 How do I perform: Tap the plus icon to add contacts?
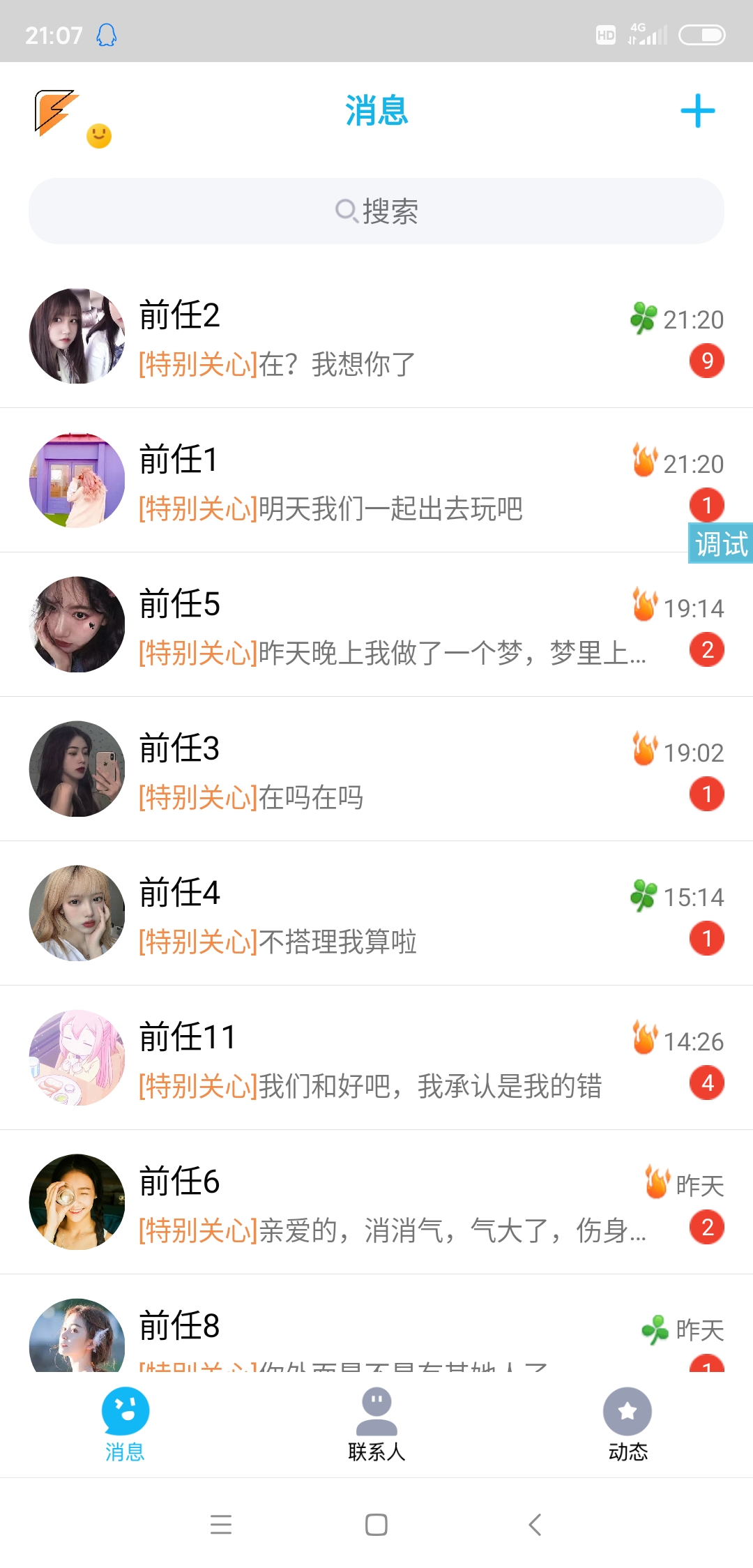point(699,110)
